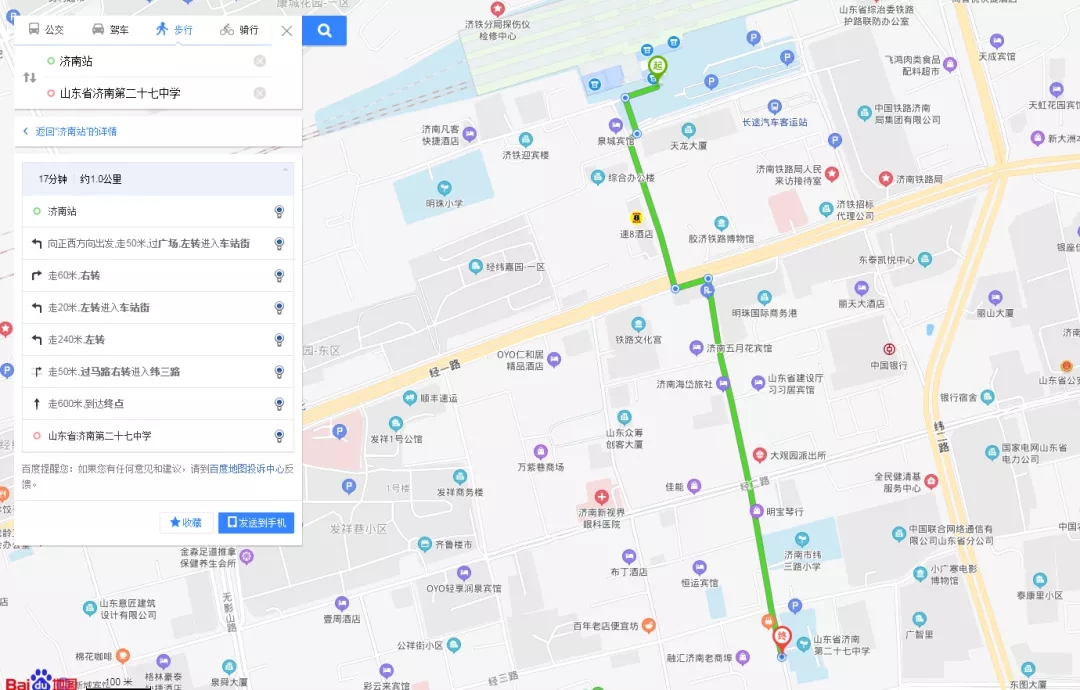Image resolution: width=1080 pixels, height=690 pixels.
Task: Collapse the route summary header
Action: [284, 170]
